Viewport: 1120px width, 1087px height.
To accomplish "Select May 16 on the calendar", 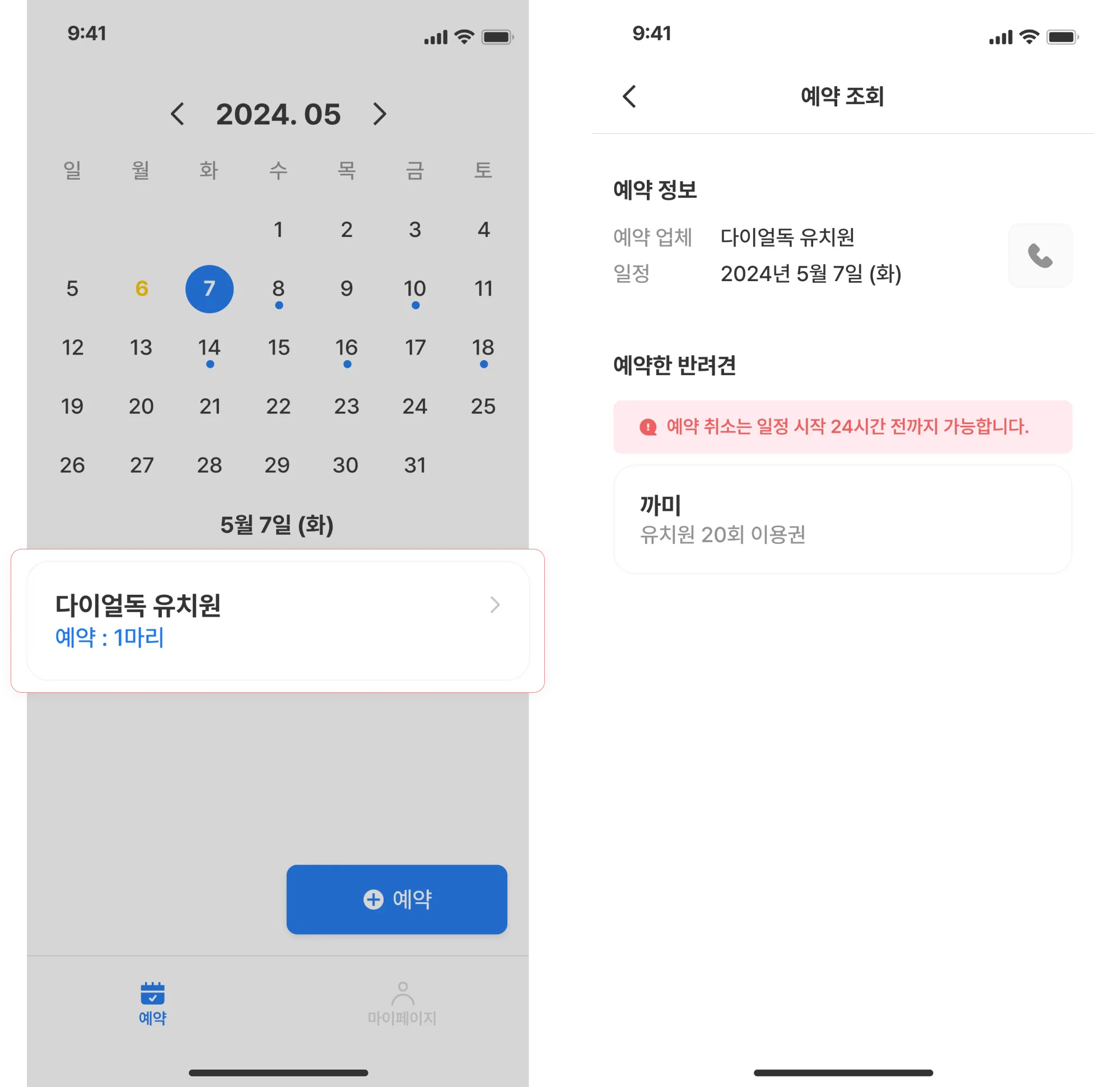I will click(346, 348).
